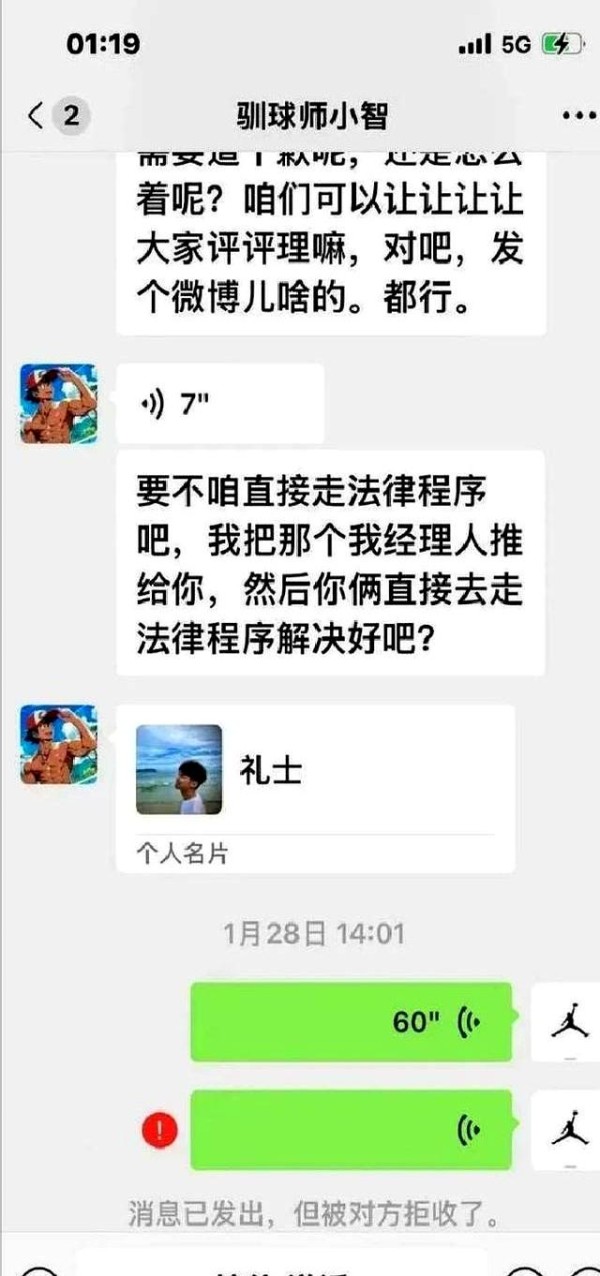
Task: Open sender's avatar beside the 7" voice message
Action: (x=58, y=403)
